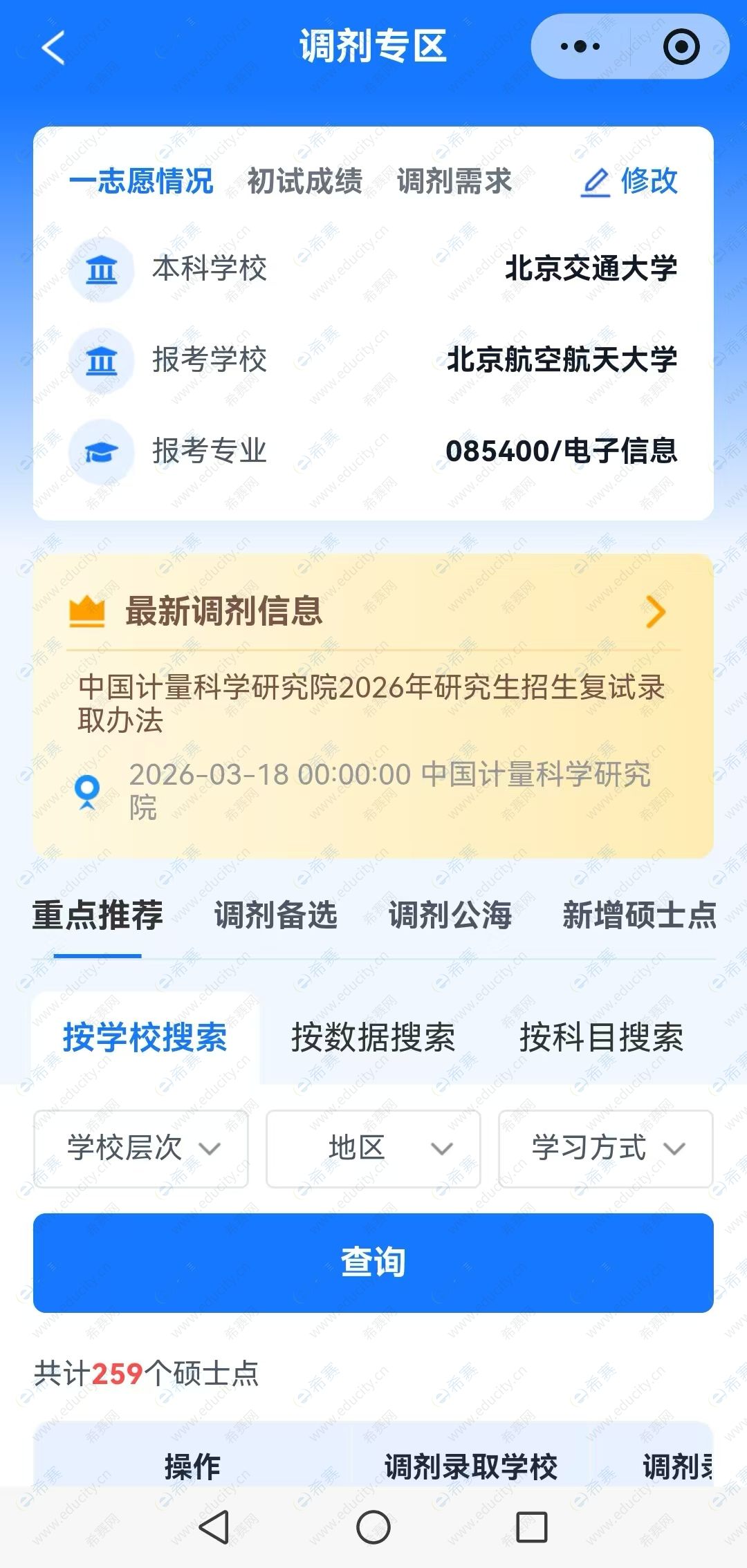Switch to the 调剂备选 tab

coord(275,915)
